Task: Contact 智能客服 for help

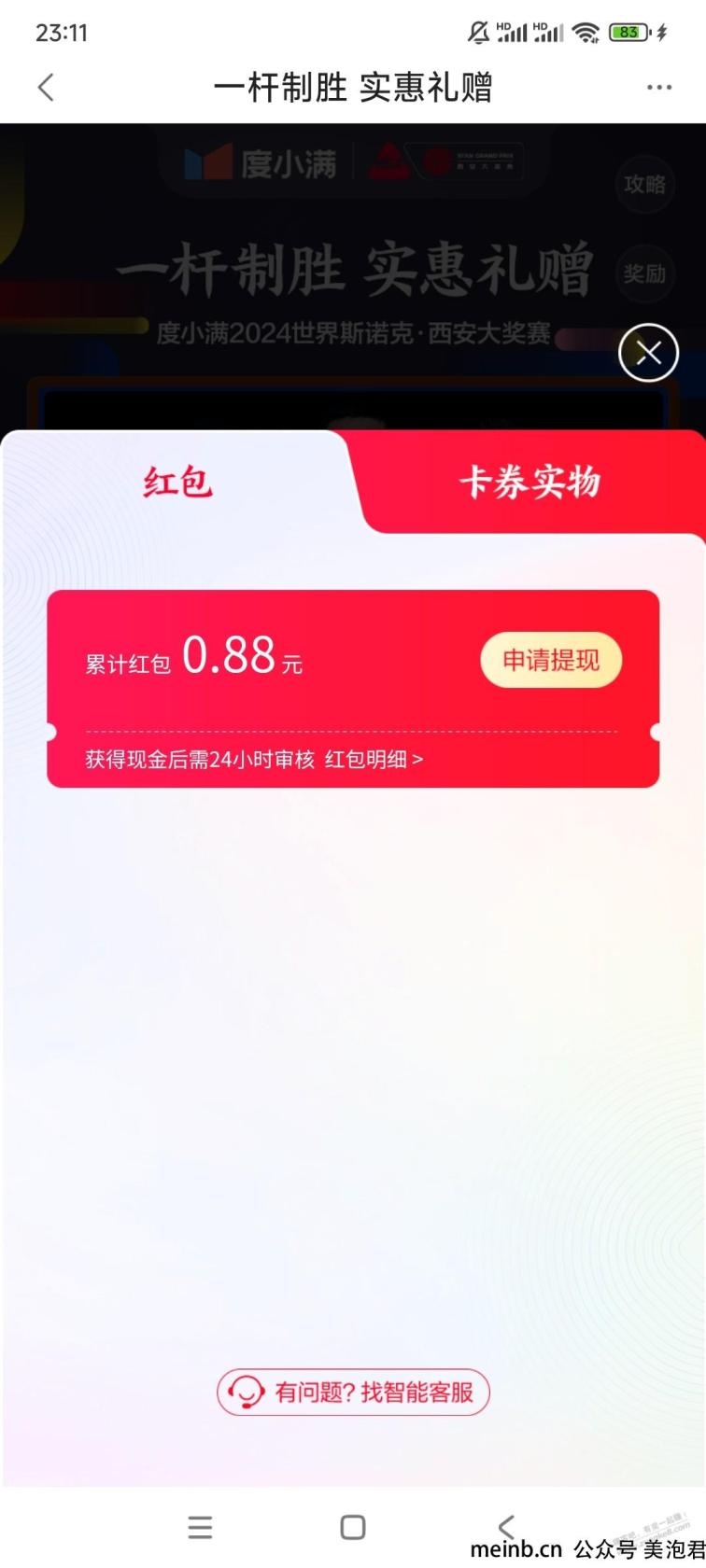Action: click(x=353, y=1393)
